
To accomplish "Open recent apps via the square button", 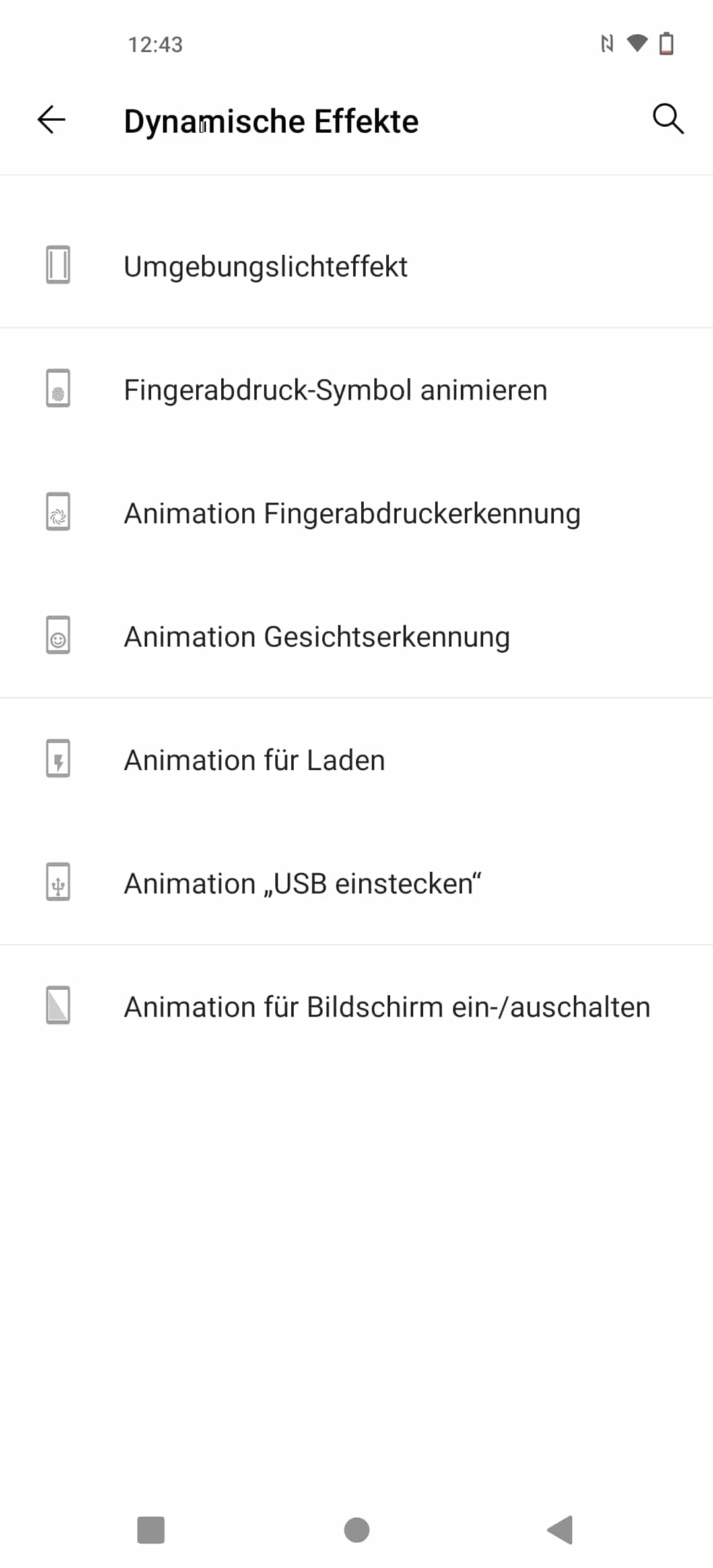I will tap(151, 1530).
